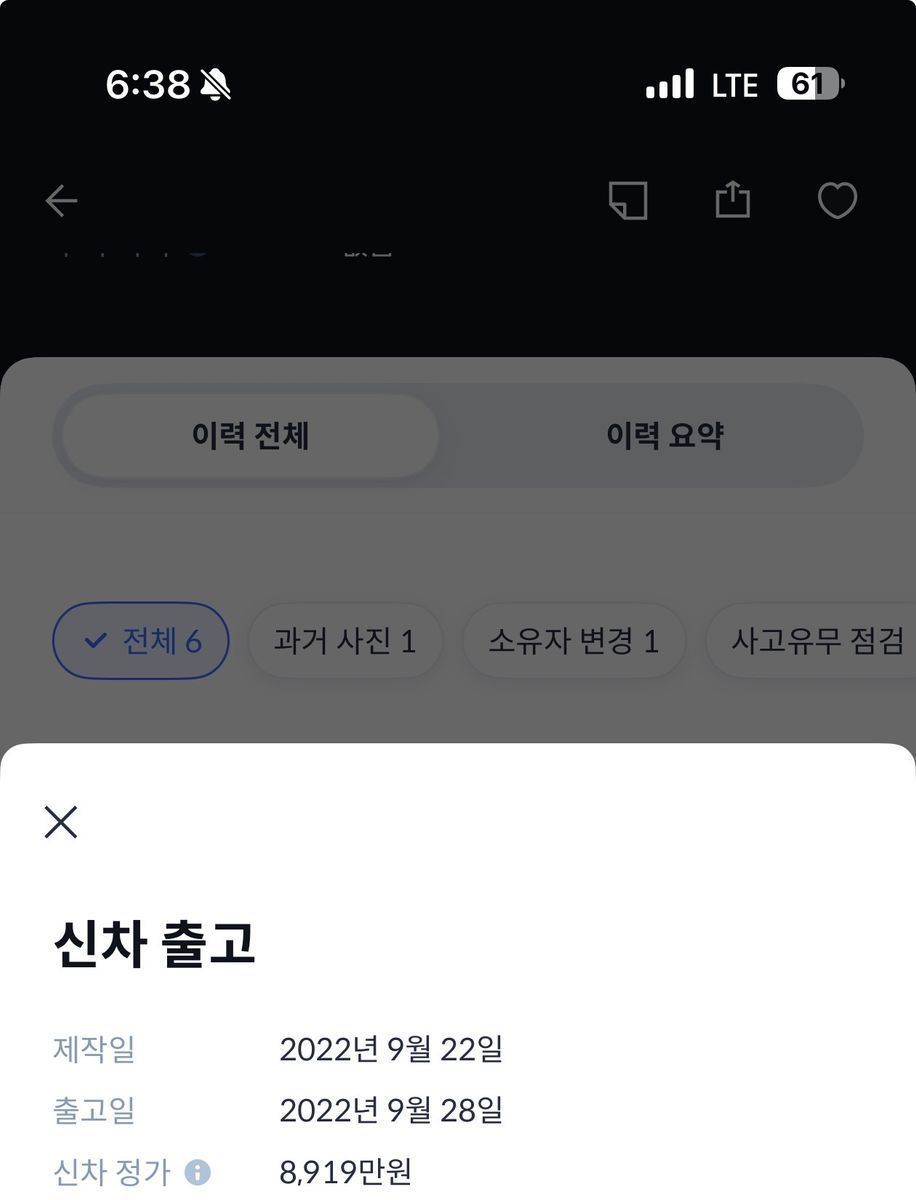Filter by 과거 사진 1 chip

click(345, 641)
